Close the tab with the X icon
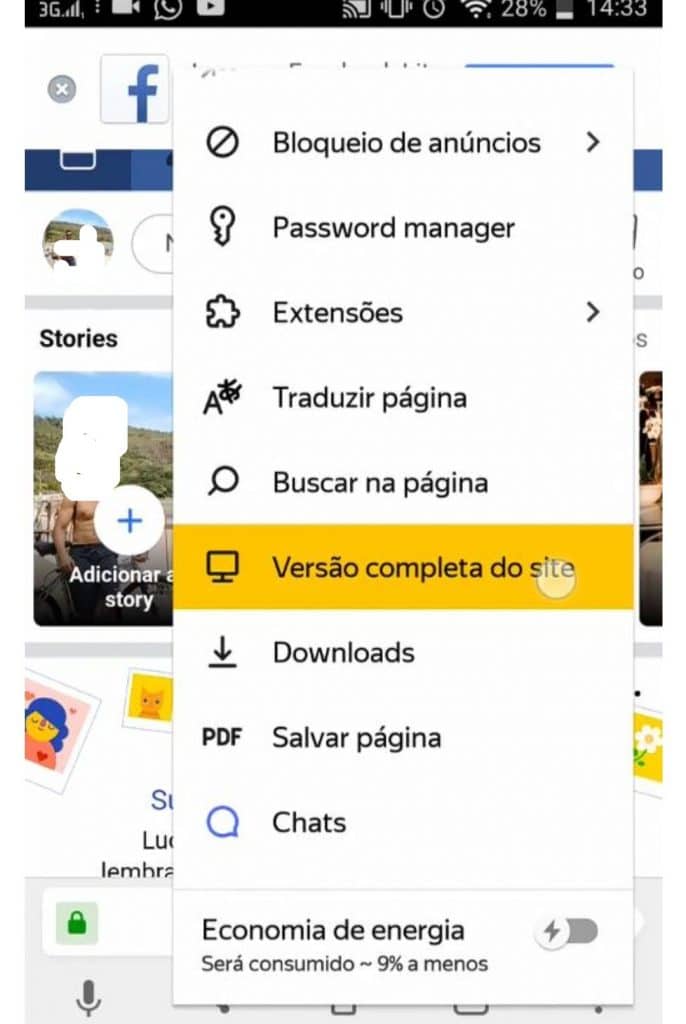 pyautogui.click(x=62, y=90)
